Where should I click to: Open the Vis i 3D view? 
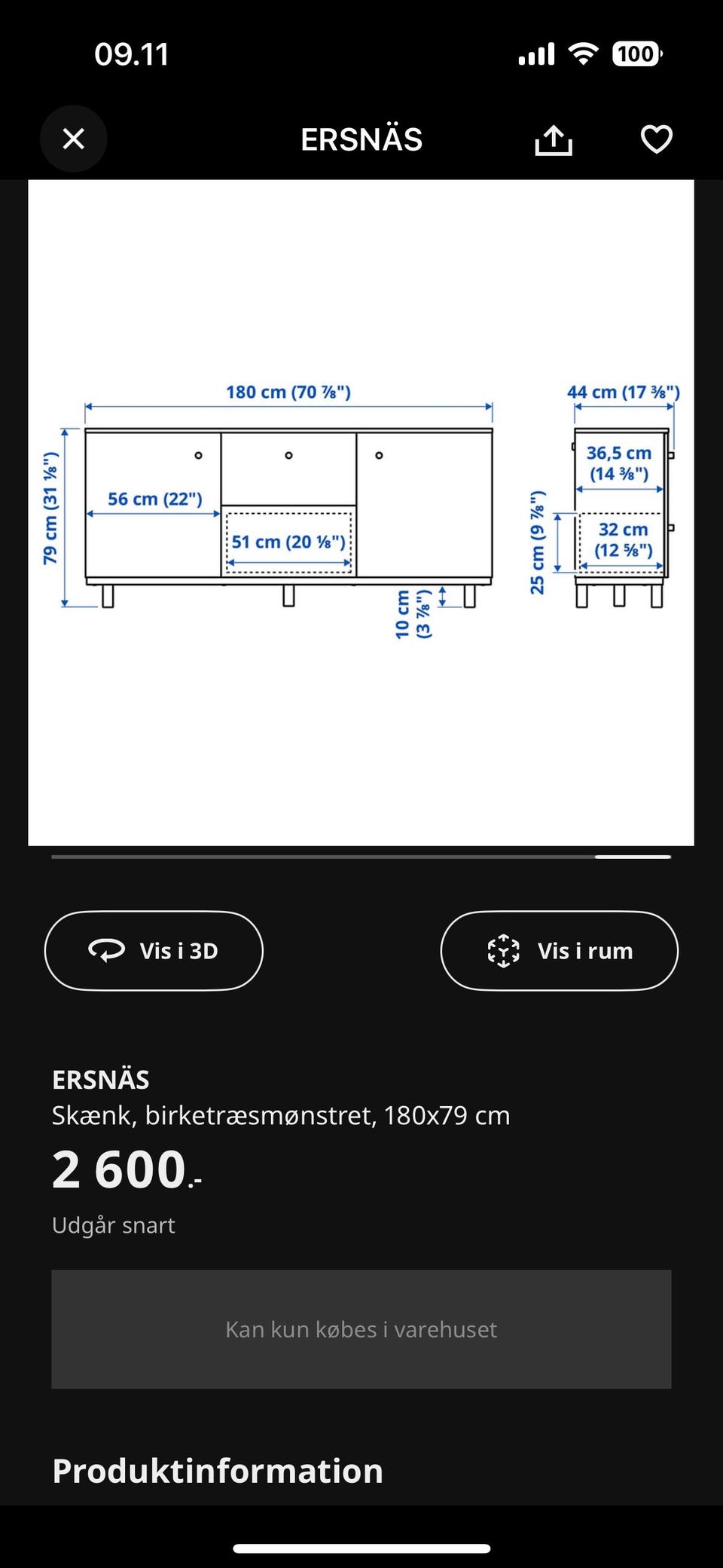(154, 951)
